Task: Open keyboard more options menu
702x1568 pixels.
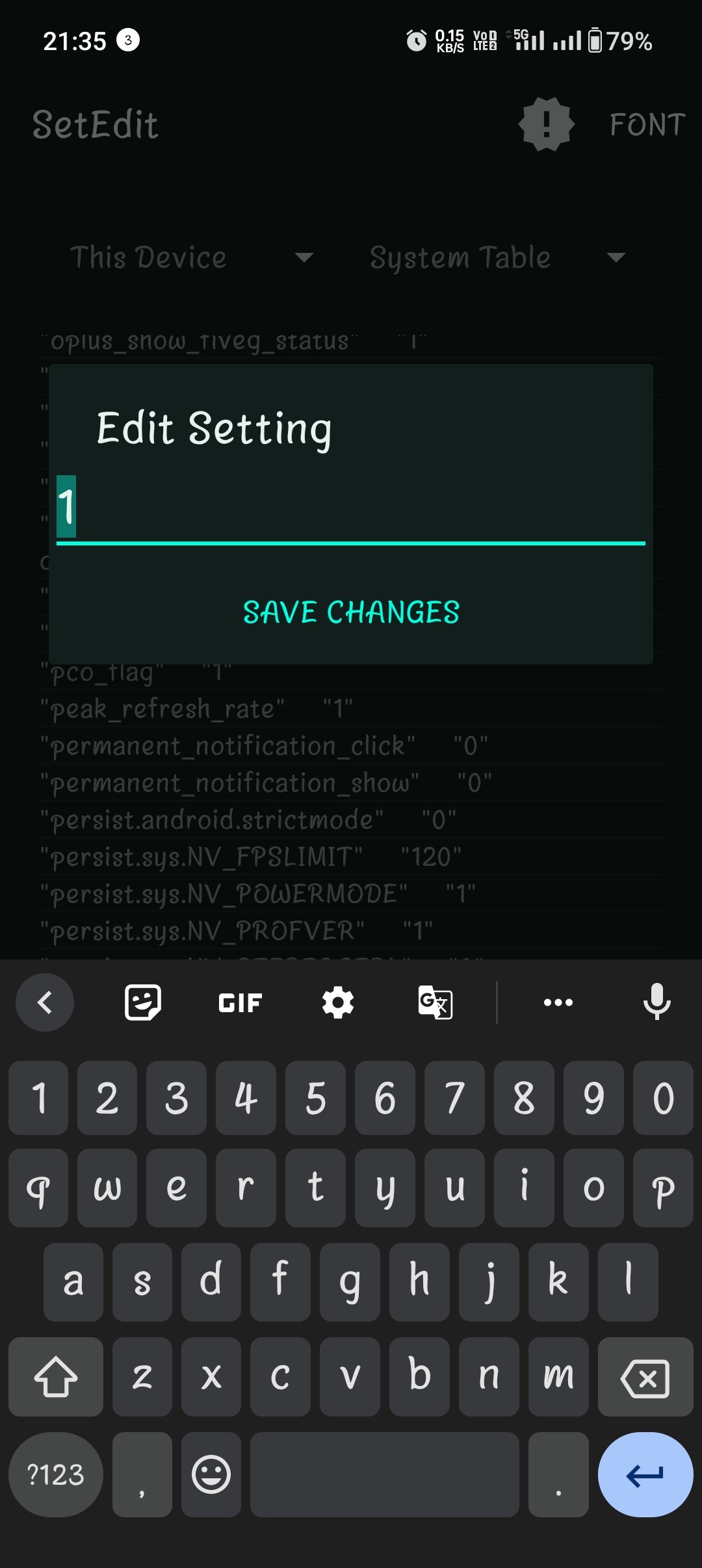Action: coord(558,1002)
